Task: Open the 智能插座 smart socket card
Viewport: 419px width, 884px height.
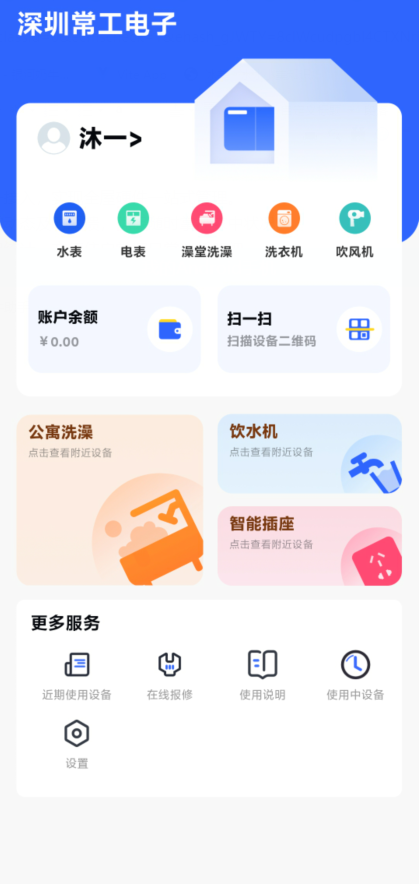Action: tap(310, 546)
